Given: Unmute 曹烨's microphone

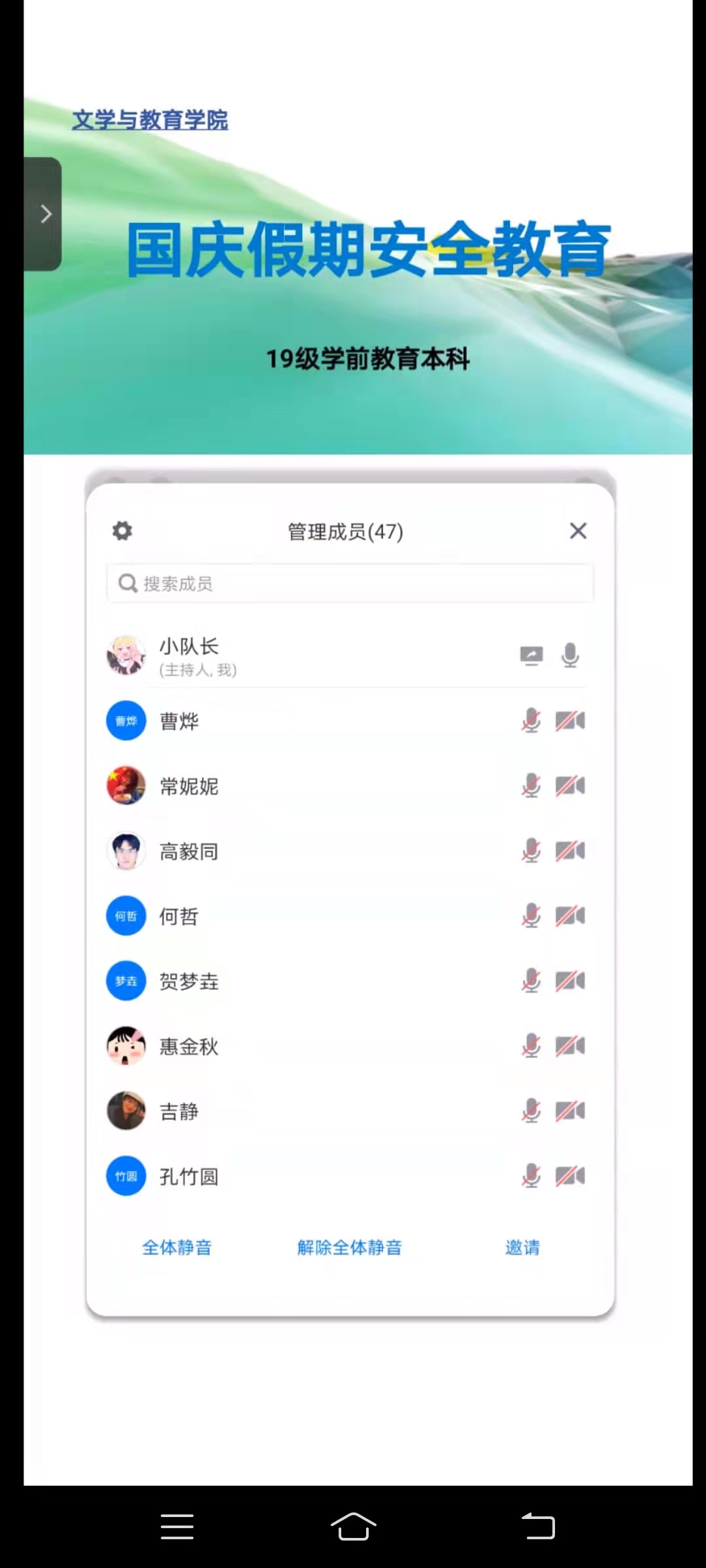Looking at the screenshot, I should (x=531, y=721).
